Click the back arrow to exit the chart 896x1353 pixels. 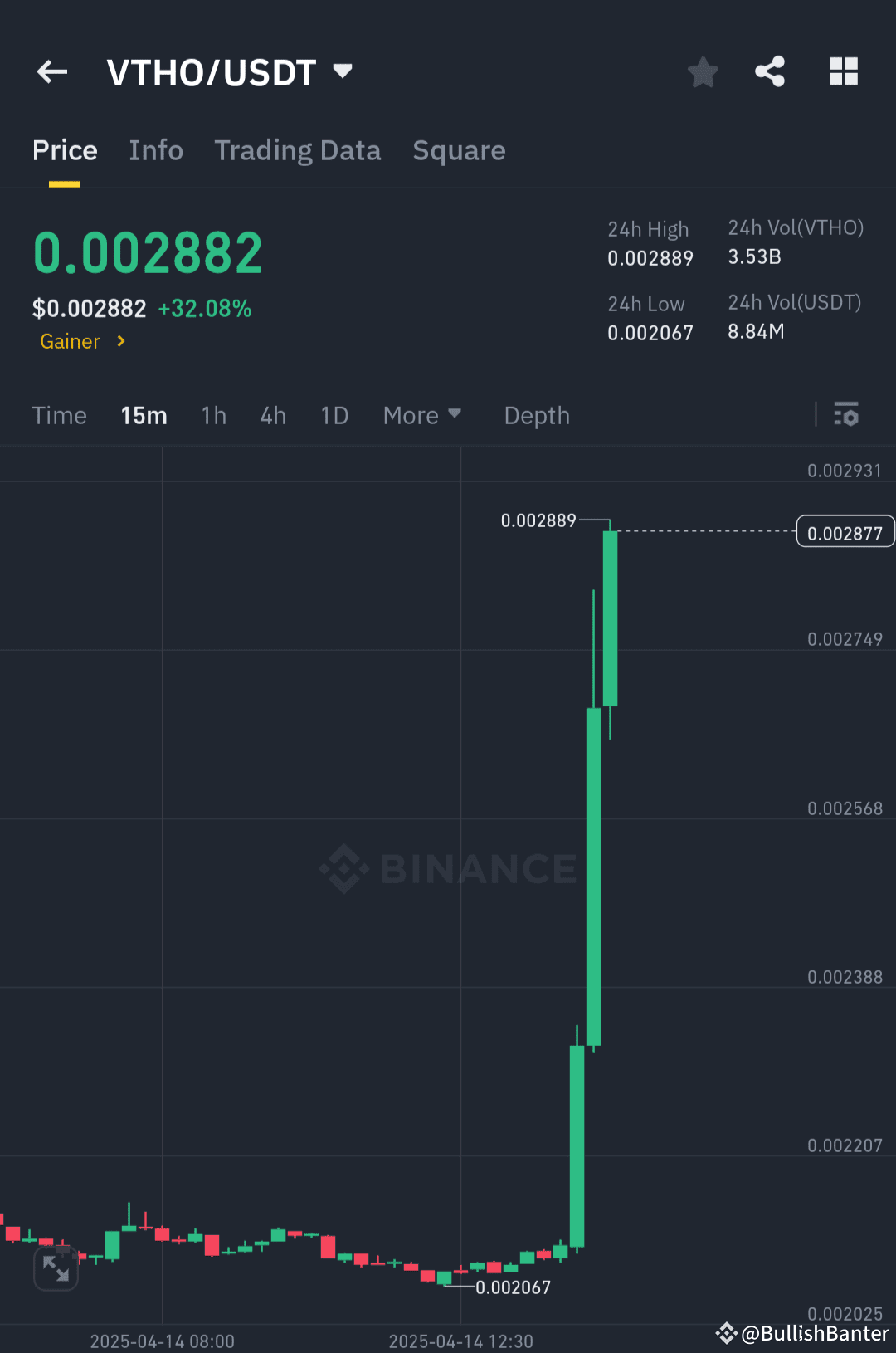point(52,71)
